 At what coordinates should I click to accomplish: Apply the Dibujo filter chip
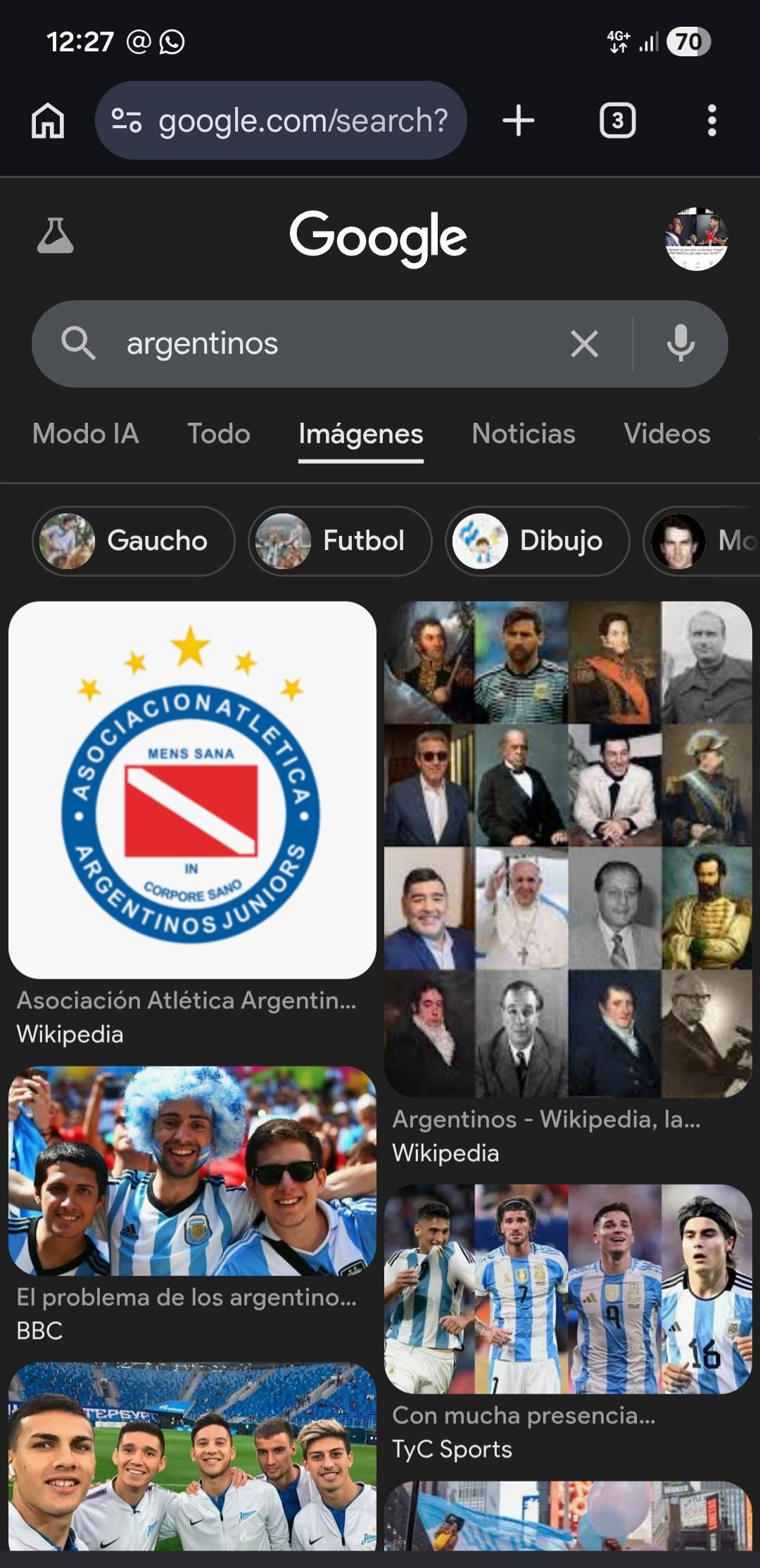point(537,541)
